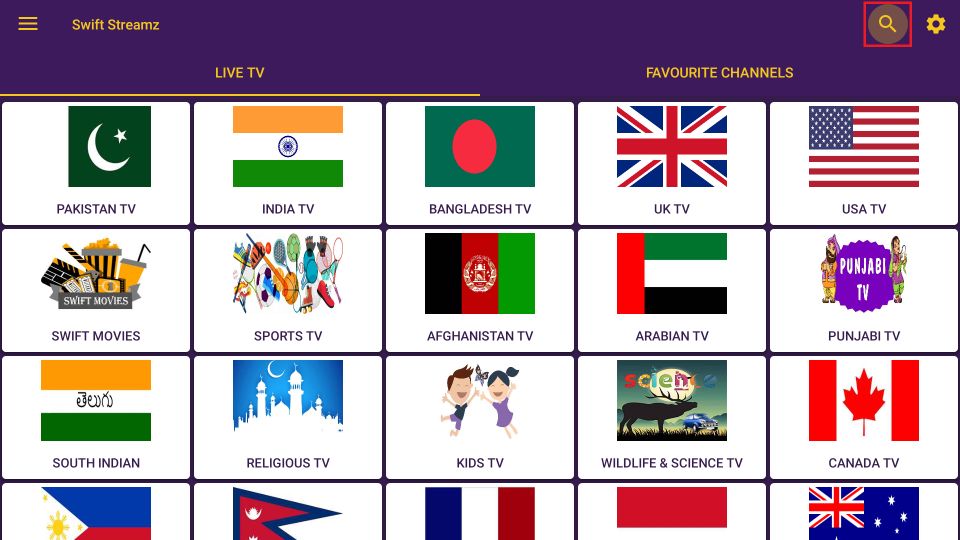Browse Sports TV channels
This screenshot has width=960, height=540.
[x=288, y=290]
